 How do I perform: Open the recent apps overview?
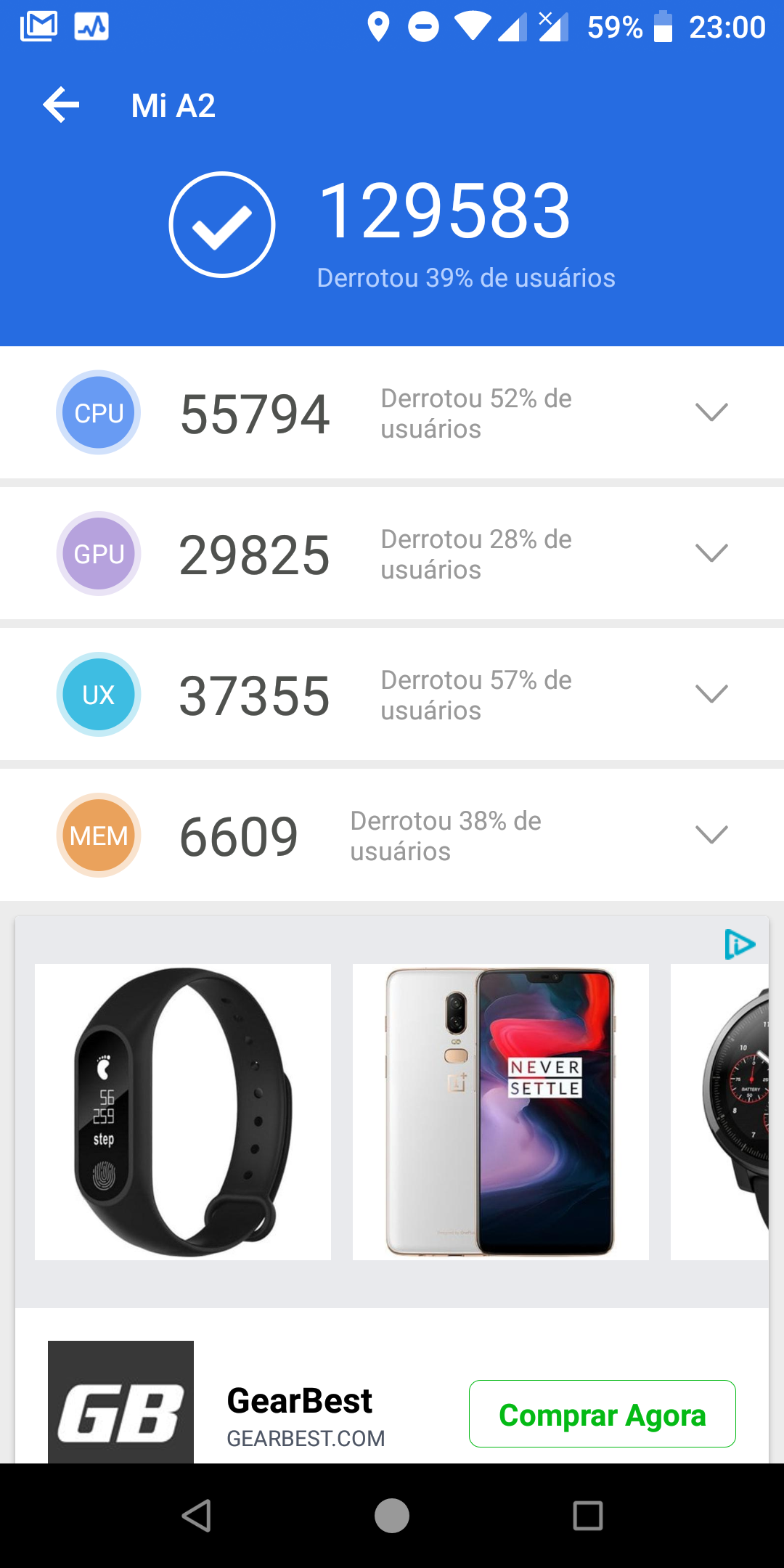point(587,1516)
